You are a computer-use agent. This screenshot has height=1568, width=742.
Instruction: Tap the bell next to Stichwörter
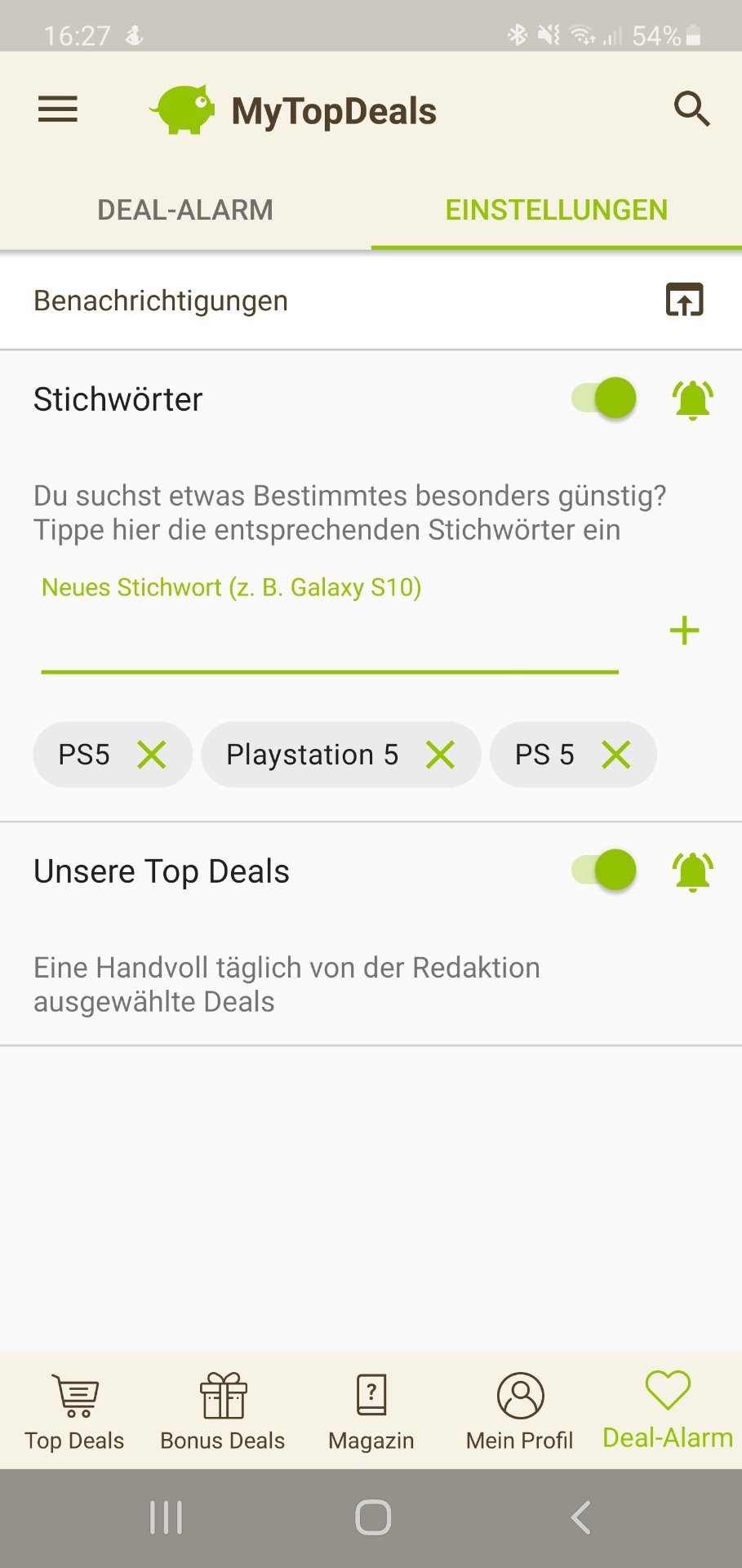click(692, 399)
